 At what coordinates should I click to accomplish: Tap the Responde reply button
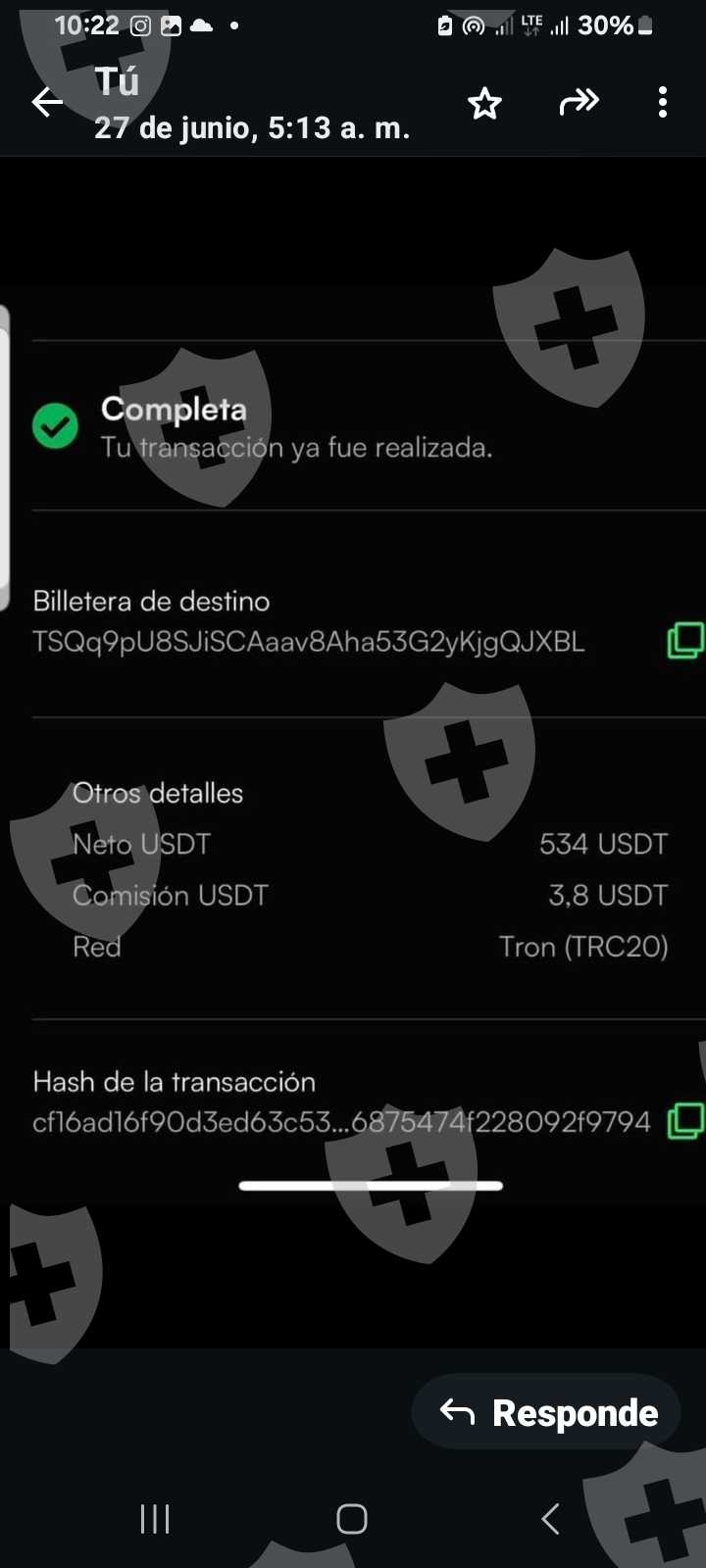point(546,1412)
